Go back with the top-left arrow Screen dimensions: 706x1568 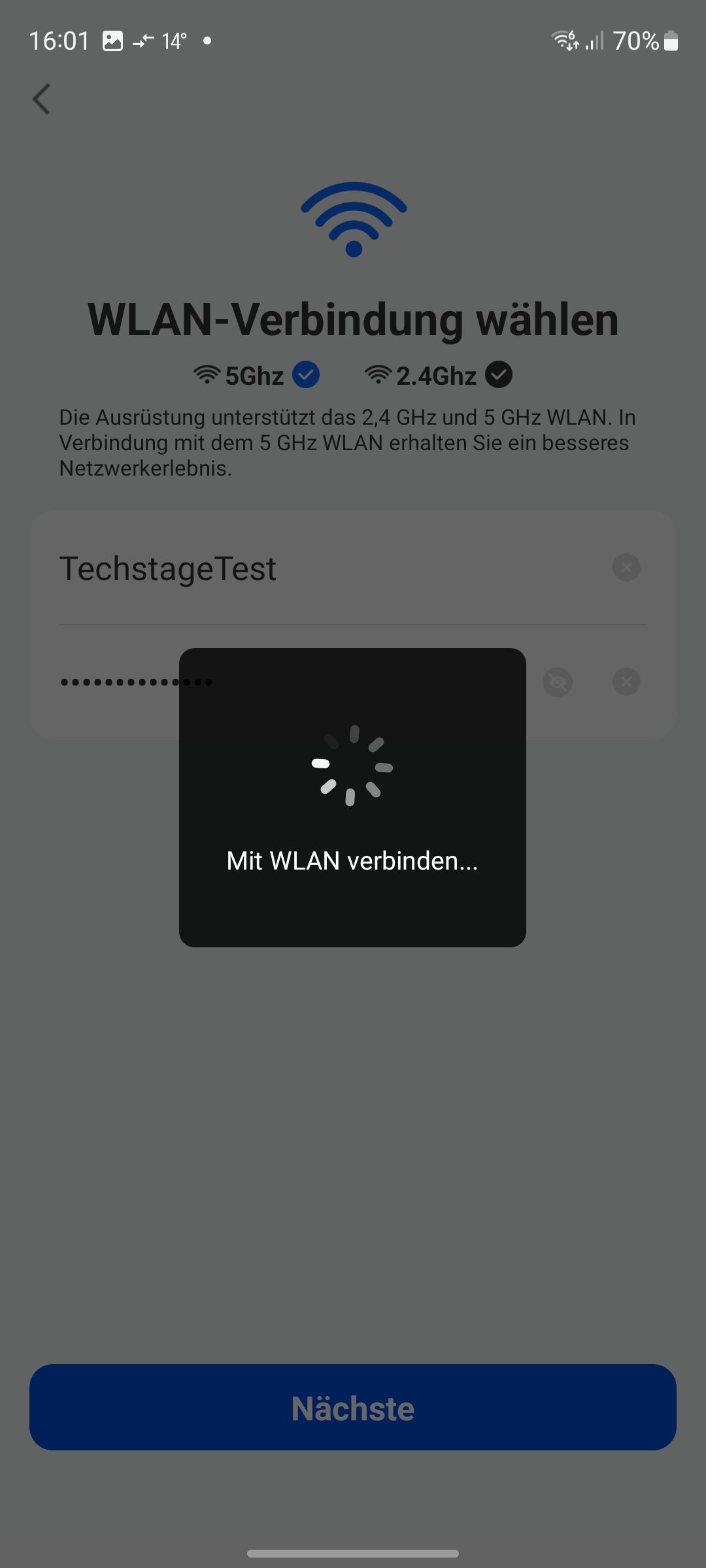41,99
